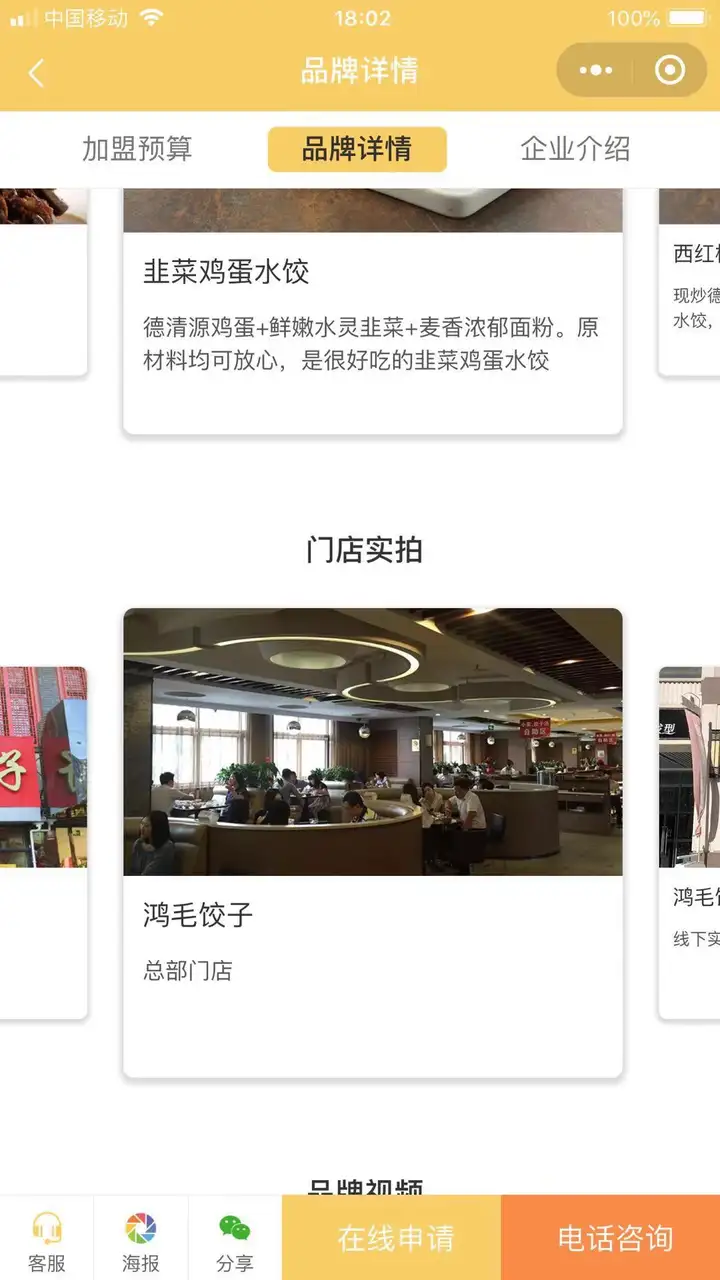
Task: Switch to the 加盟预算 tab
Action: point(137,150)
